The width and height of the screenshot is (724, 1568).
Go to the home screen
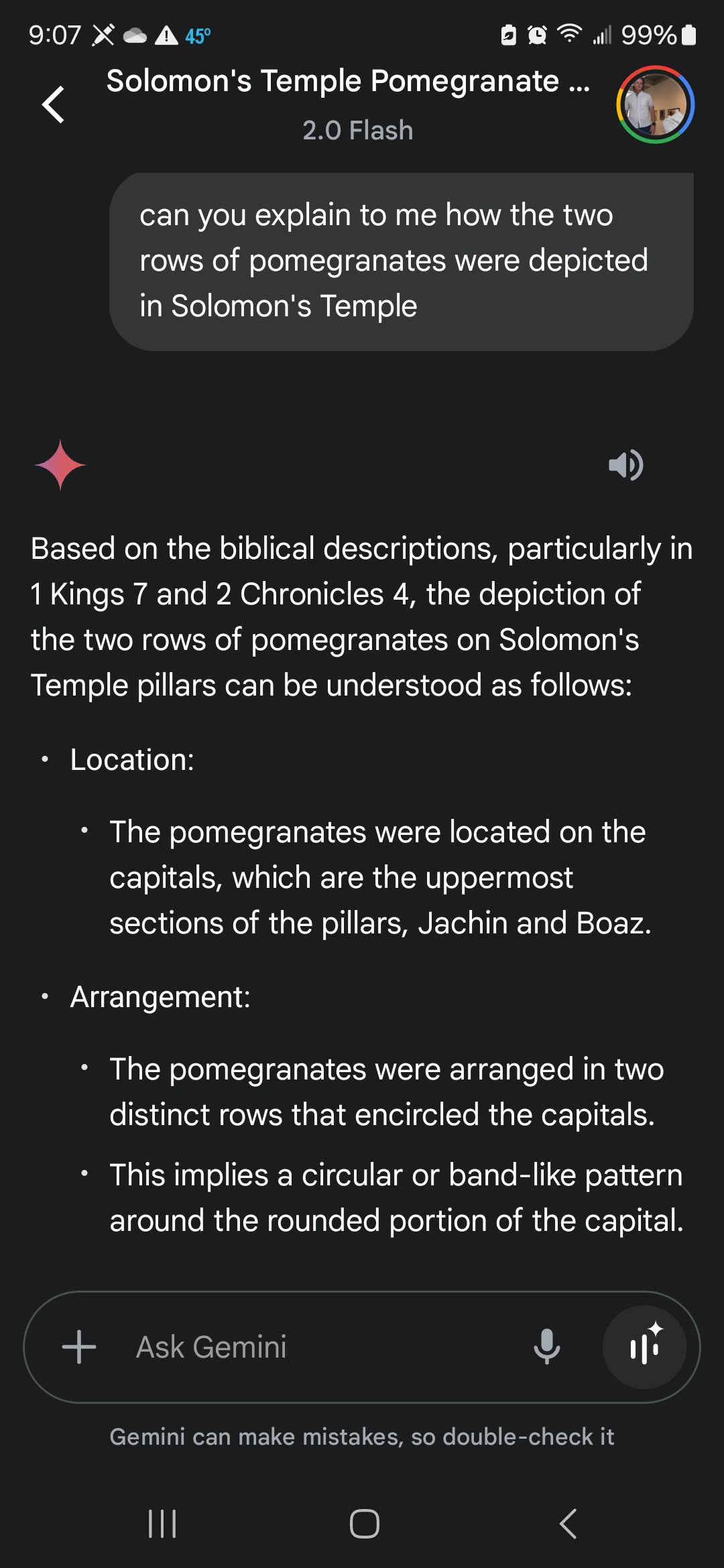(365, 1524)
